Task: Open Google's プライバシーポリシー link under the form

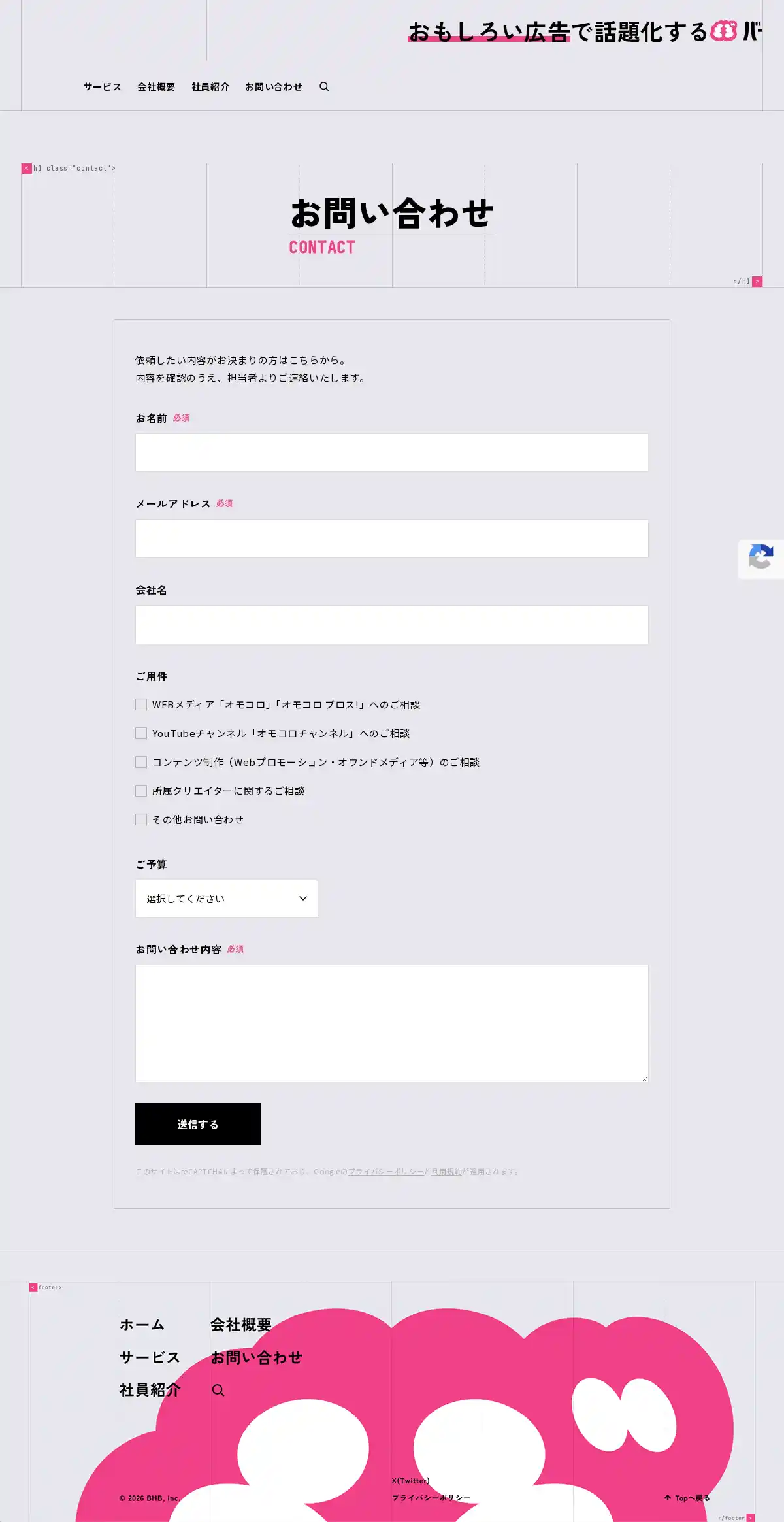Action: 385,1172
